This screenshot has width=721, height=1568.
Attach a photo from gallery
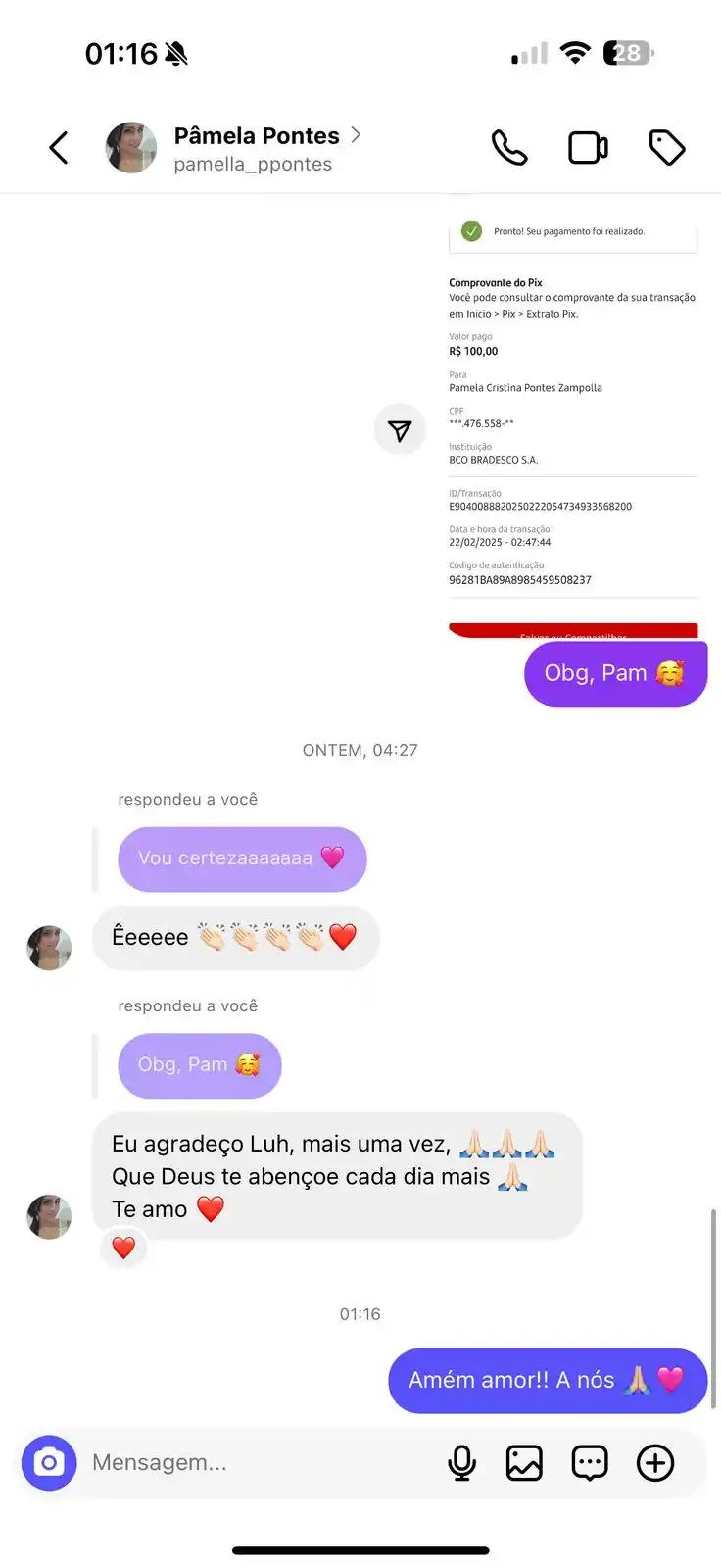[x=524, y=1462]
